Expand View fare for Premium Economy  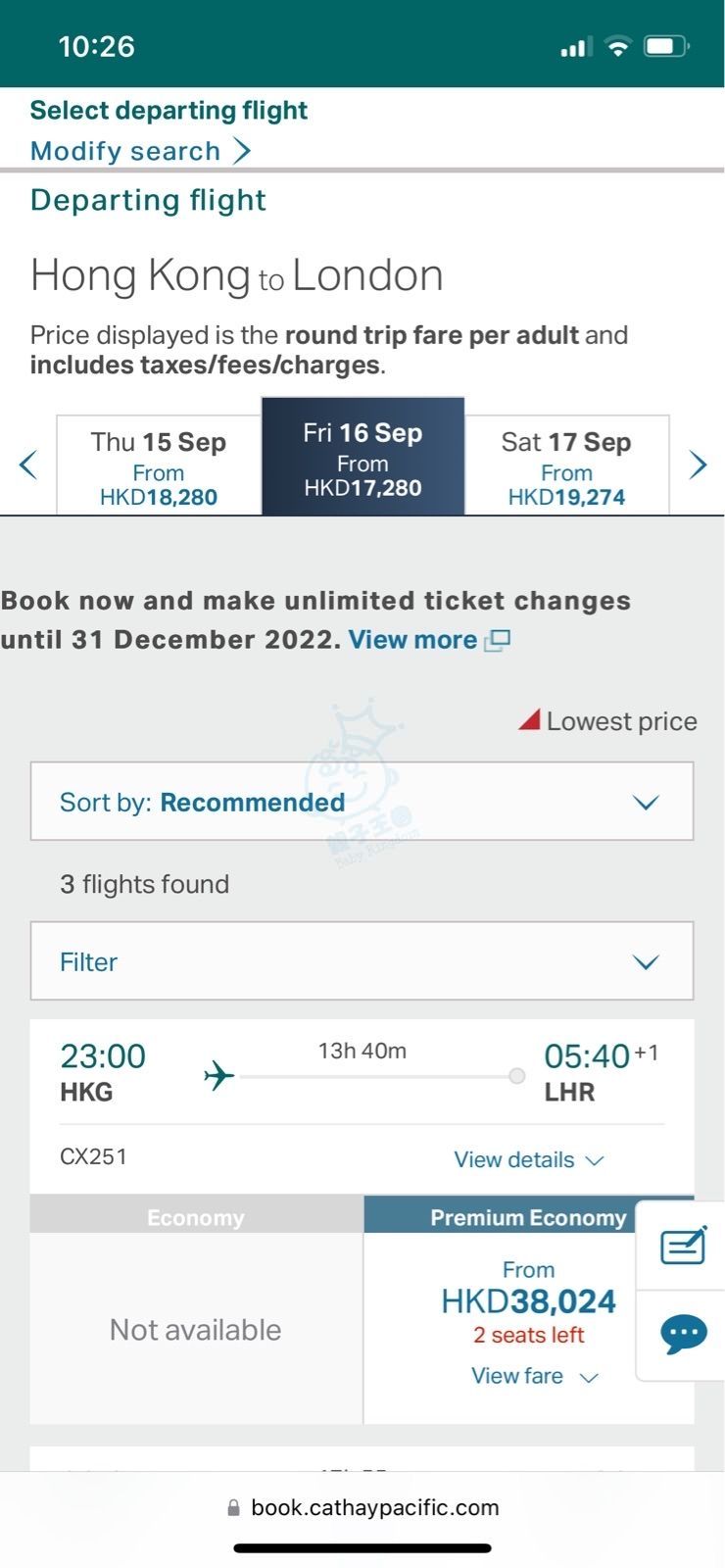[x=534, y=1376]
